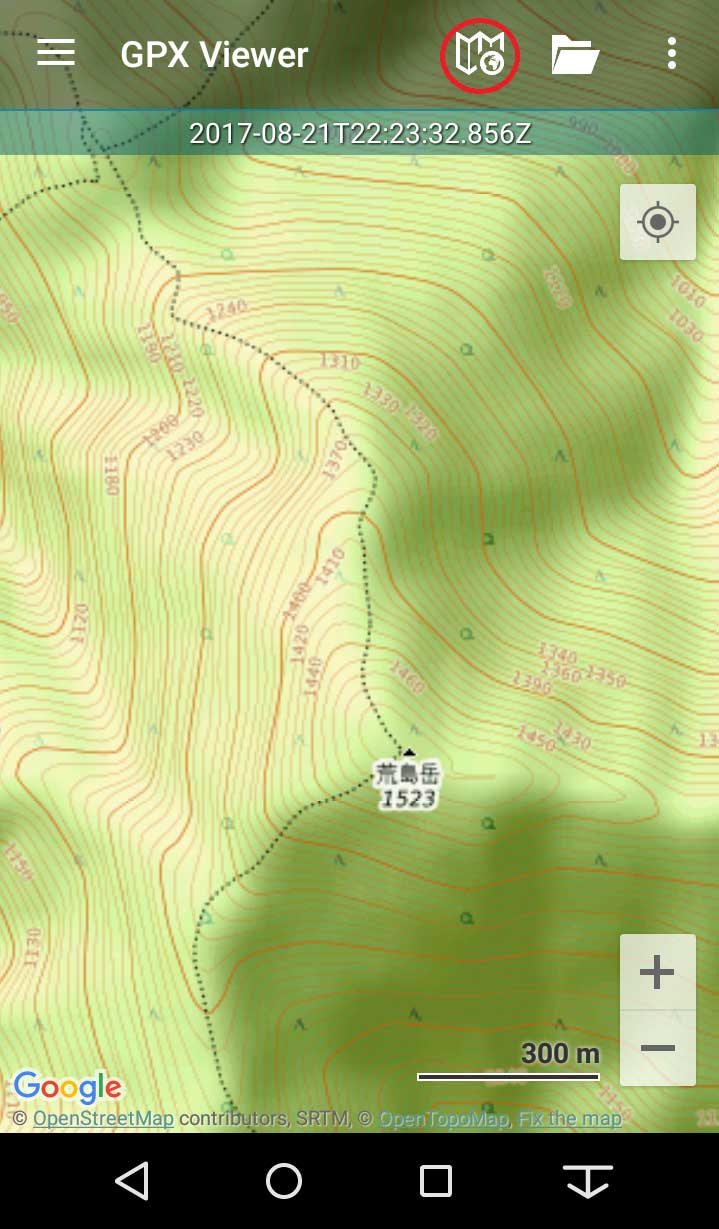
Task: Open the OpenStreetMap attribution link
Action: (x=103, y=1118)
